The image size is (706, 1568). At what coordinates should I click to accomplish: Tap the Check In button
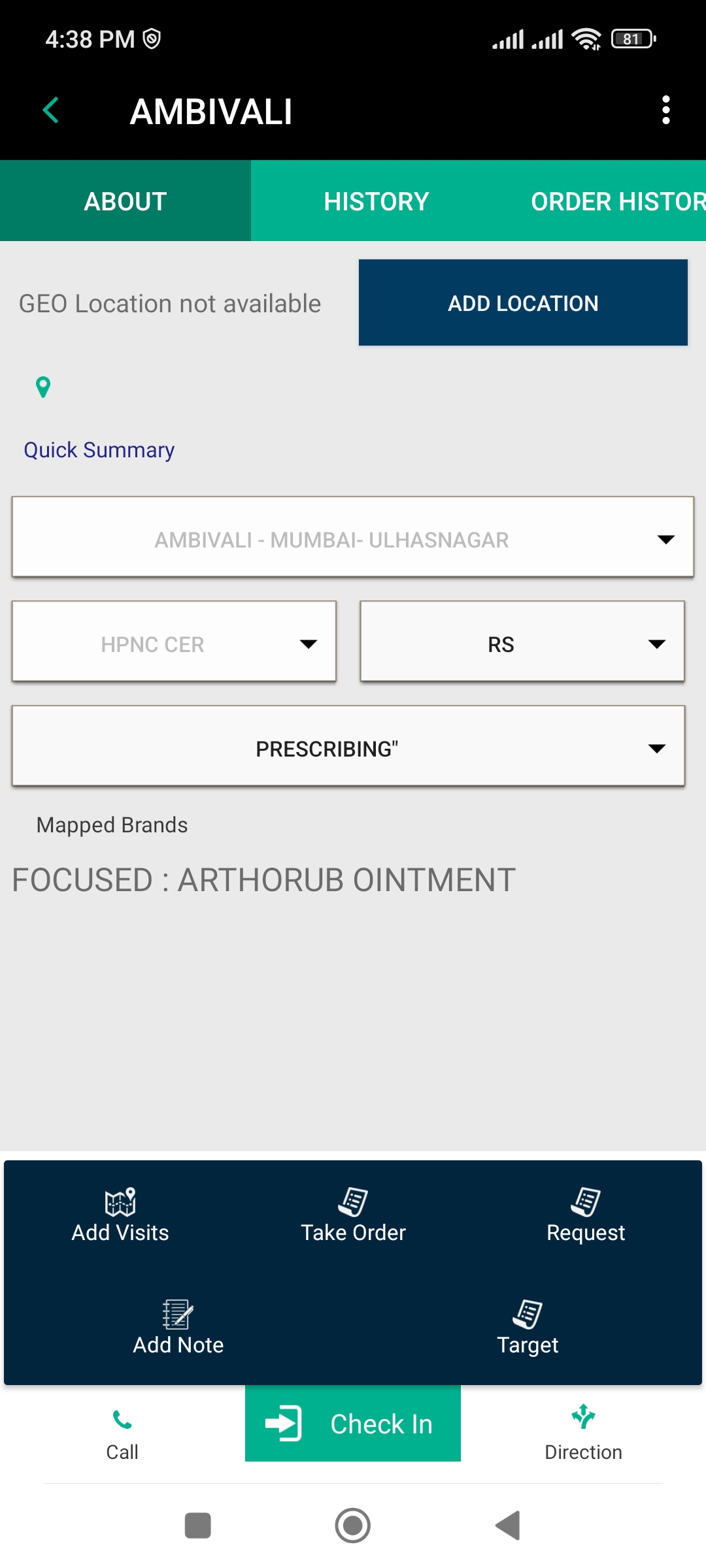click(353, 1424)
